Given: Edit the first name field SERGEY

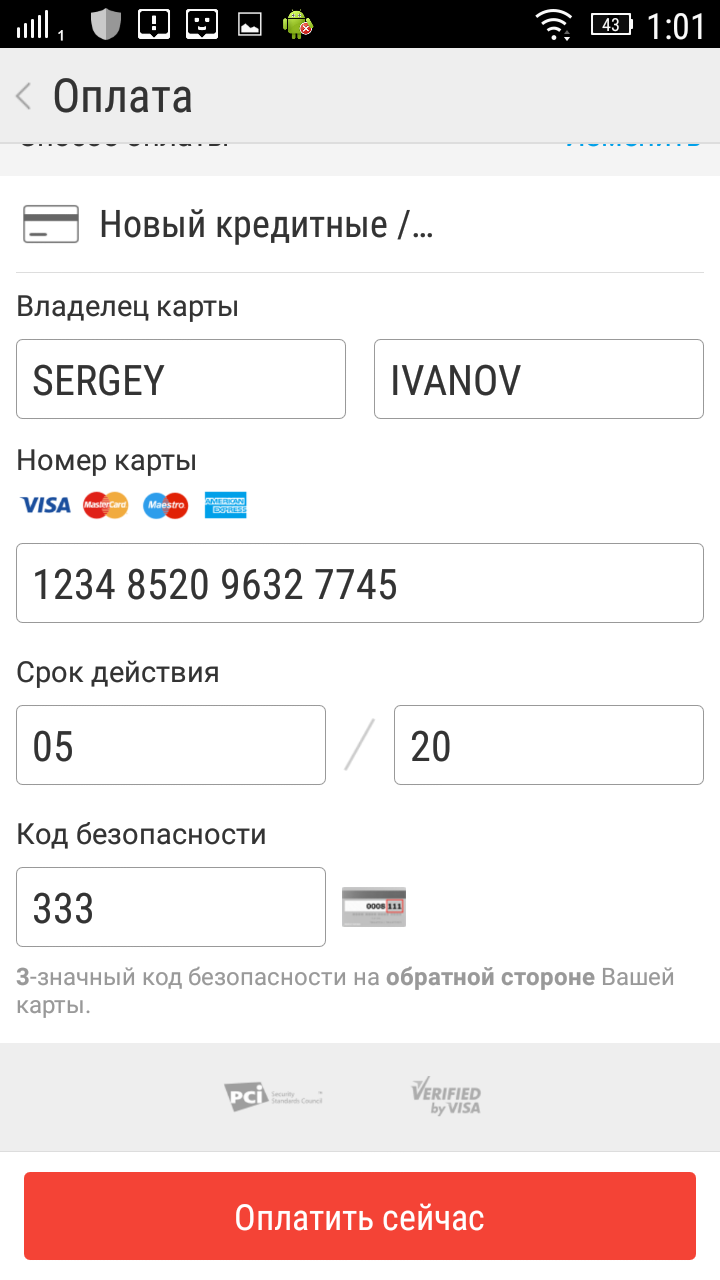Looking at the screenshot, I should pyautogui.click(x=181, y=379).
